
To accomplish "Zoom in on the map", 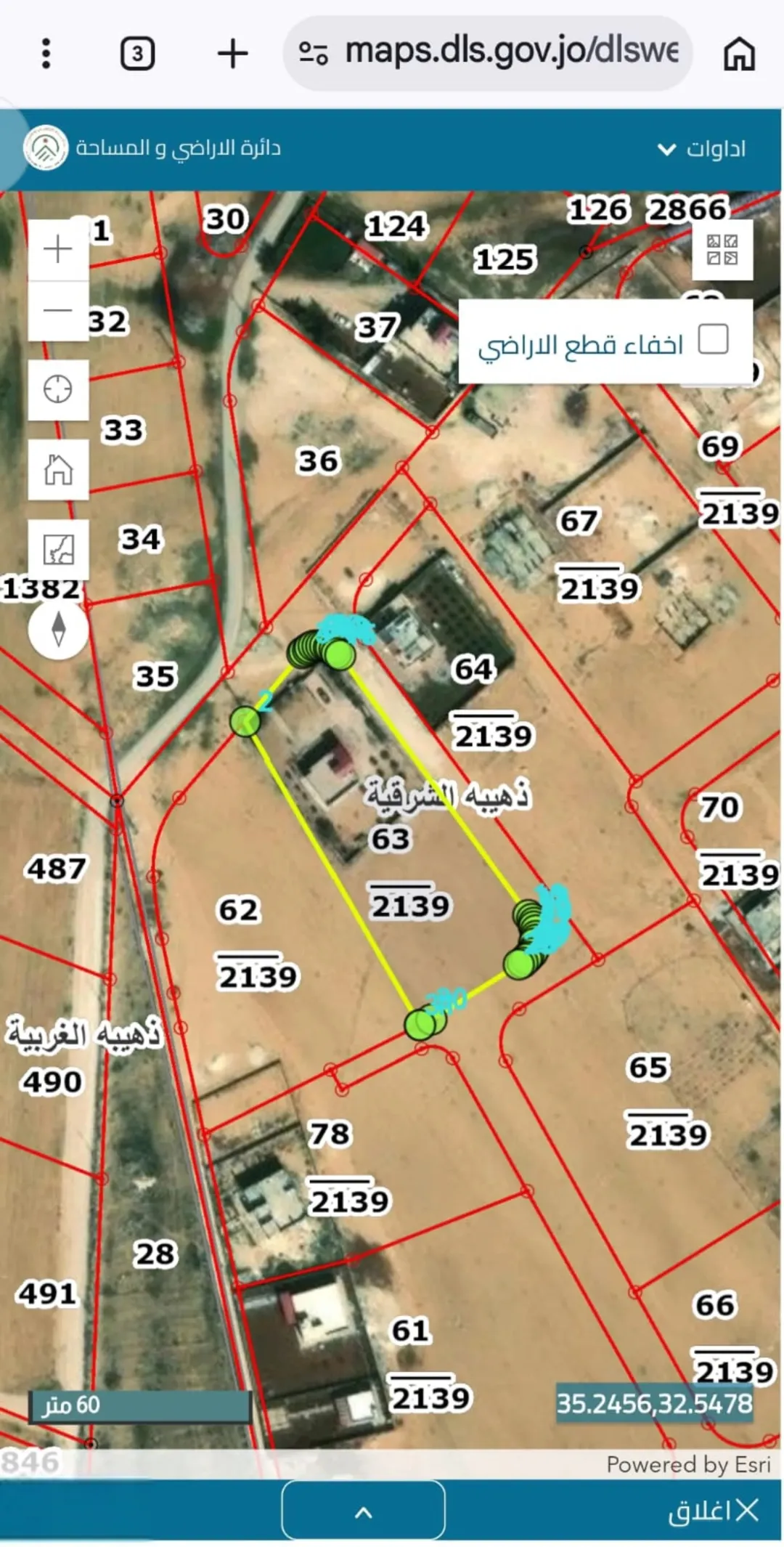I will tap(58, 250).
